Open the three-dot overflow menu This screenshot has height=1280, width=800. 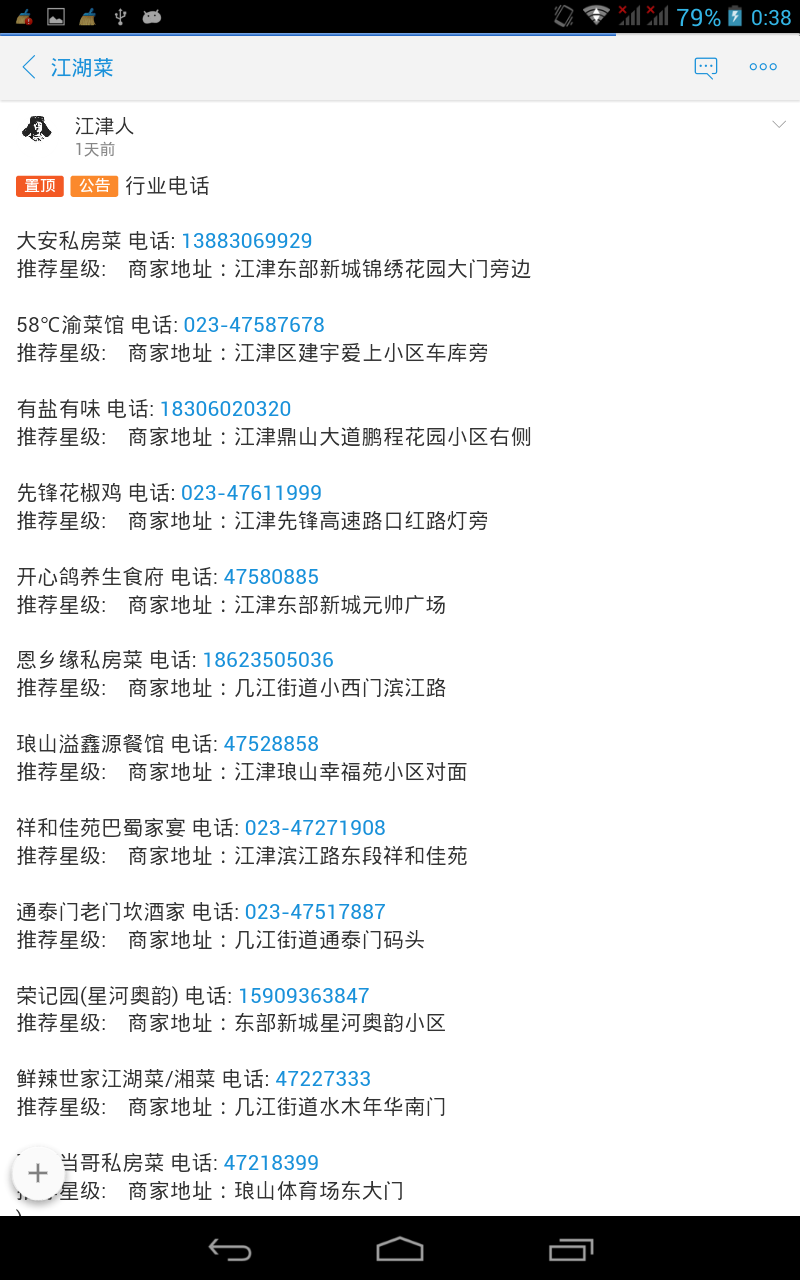coord(763,67)
